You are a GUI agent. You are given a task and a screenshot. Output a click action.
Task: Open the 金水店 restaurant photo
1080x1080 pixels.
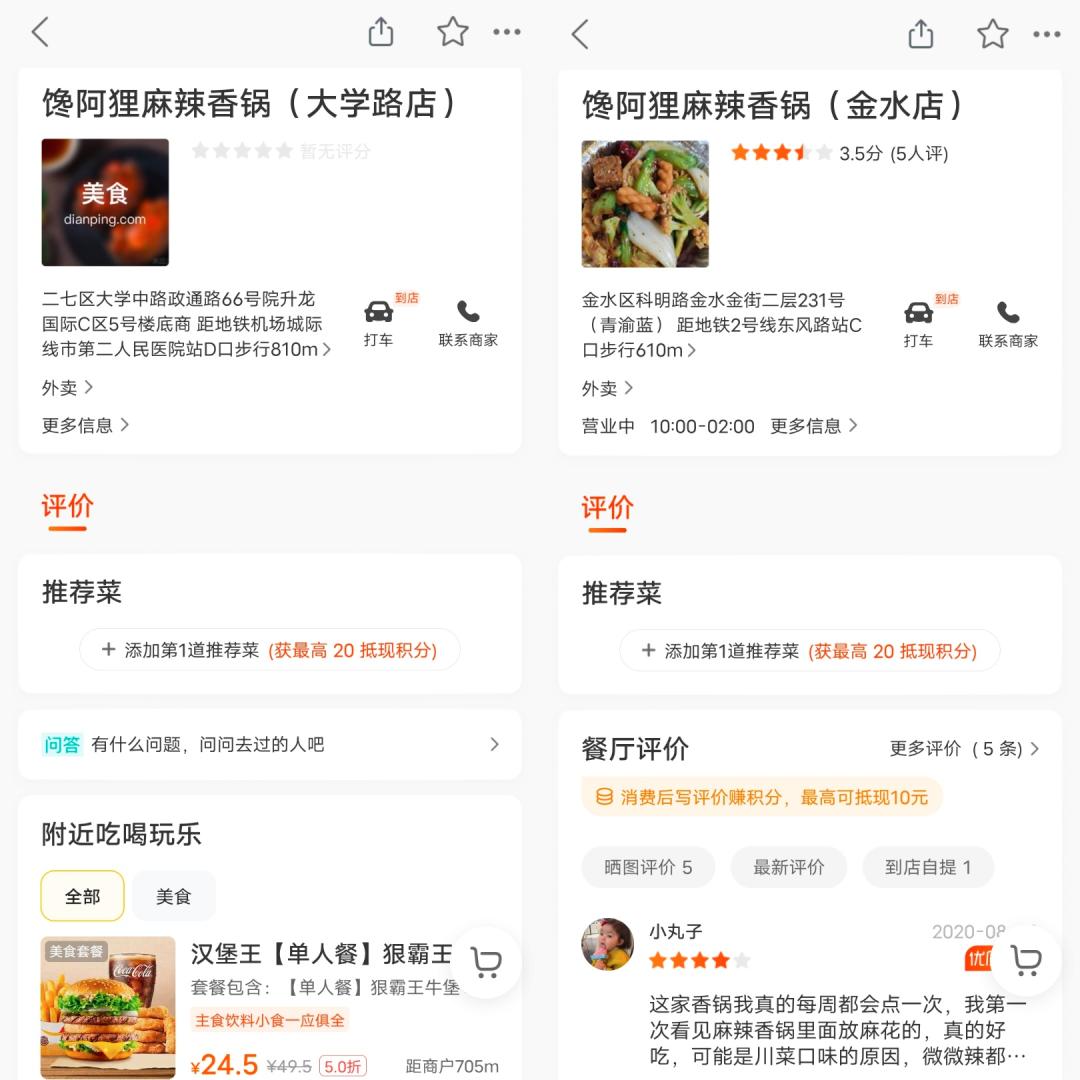point(645,204)
